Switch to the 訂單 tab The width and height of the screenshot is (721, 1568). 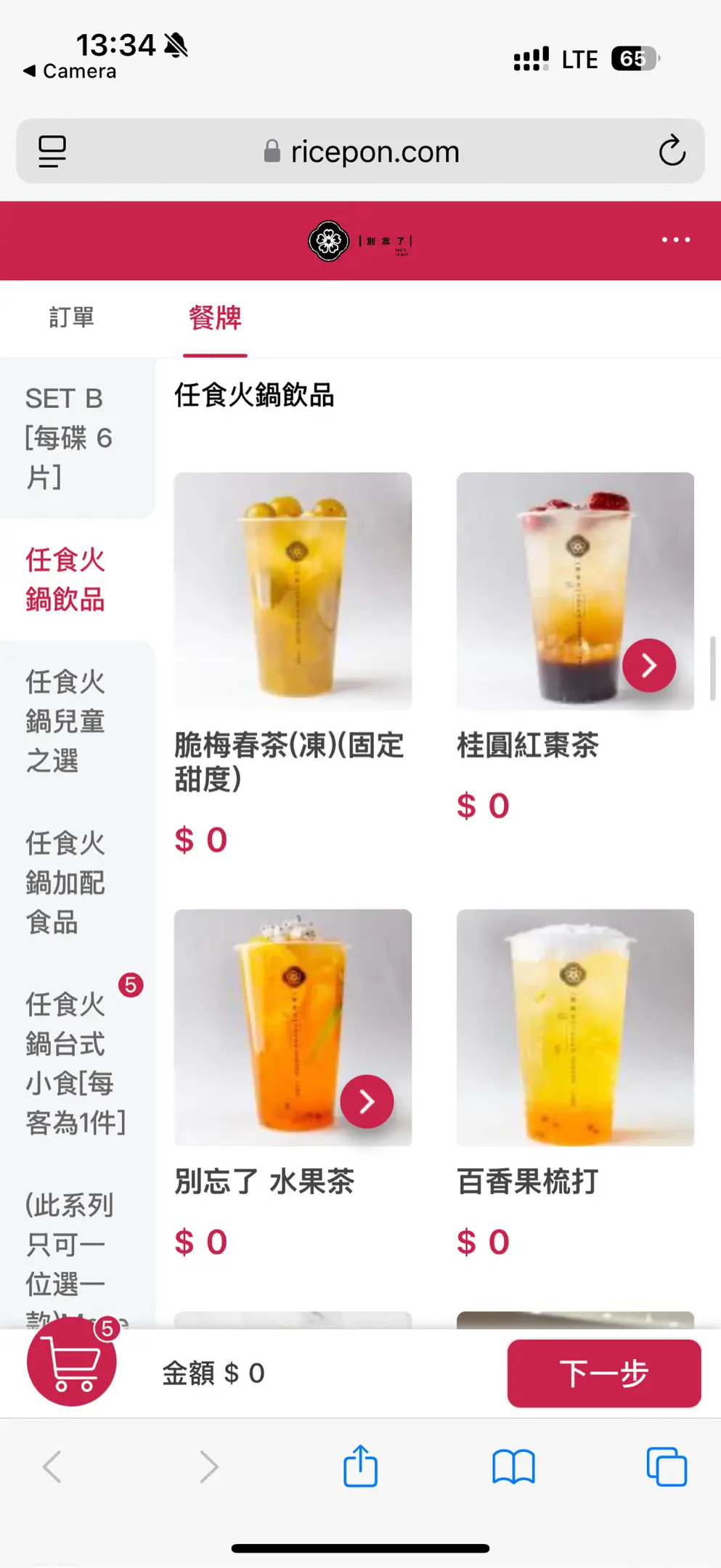[x=71, y=317]
